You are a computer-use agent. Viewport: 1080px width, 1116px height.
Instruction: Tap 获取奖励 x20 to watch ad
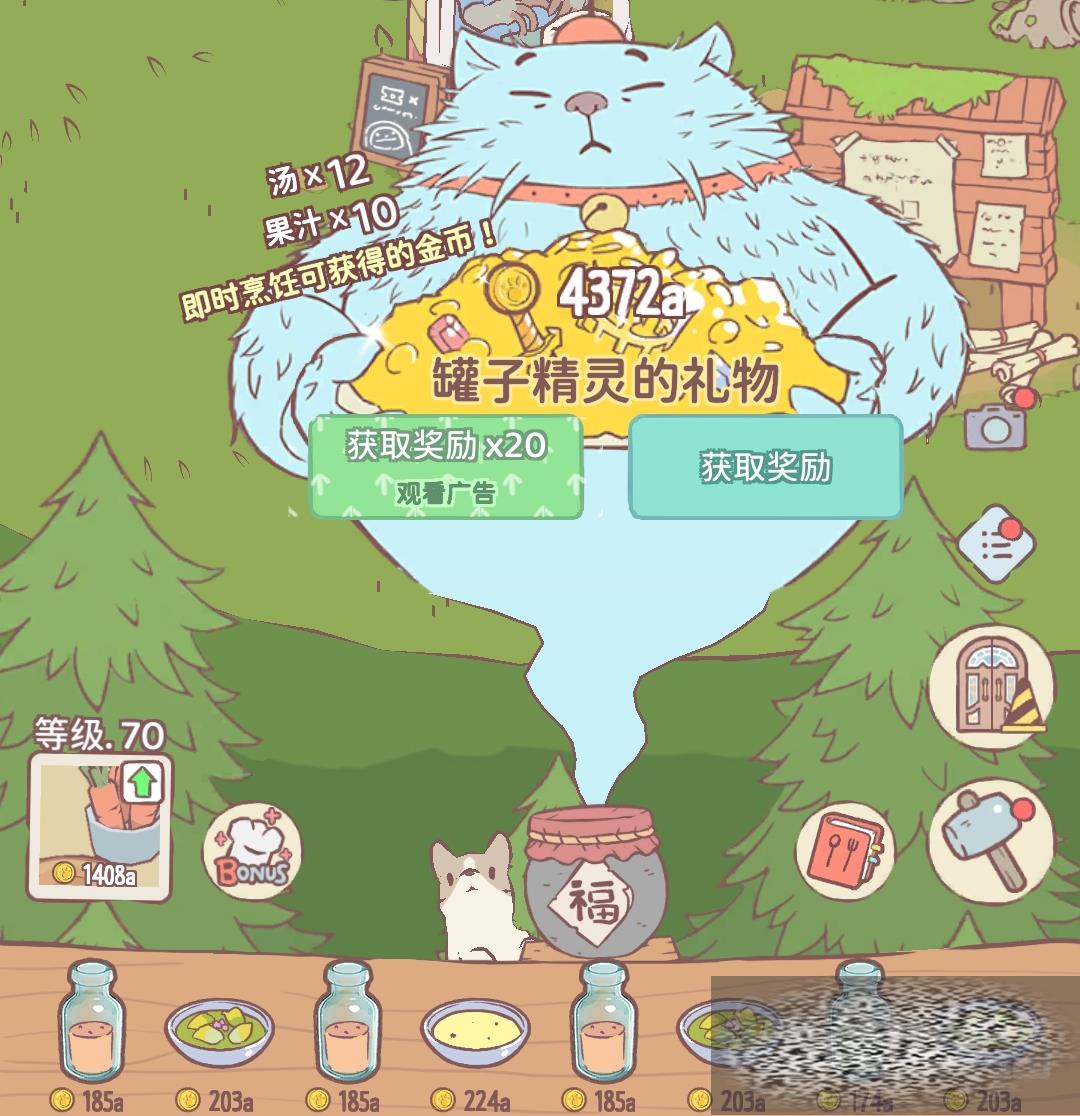tap(446, 467)
